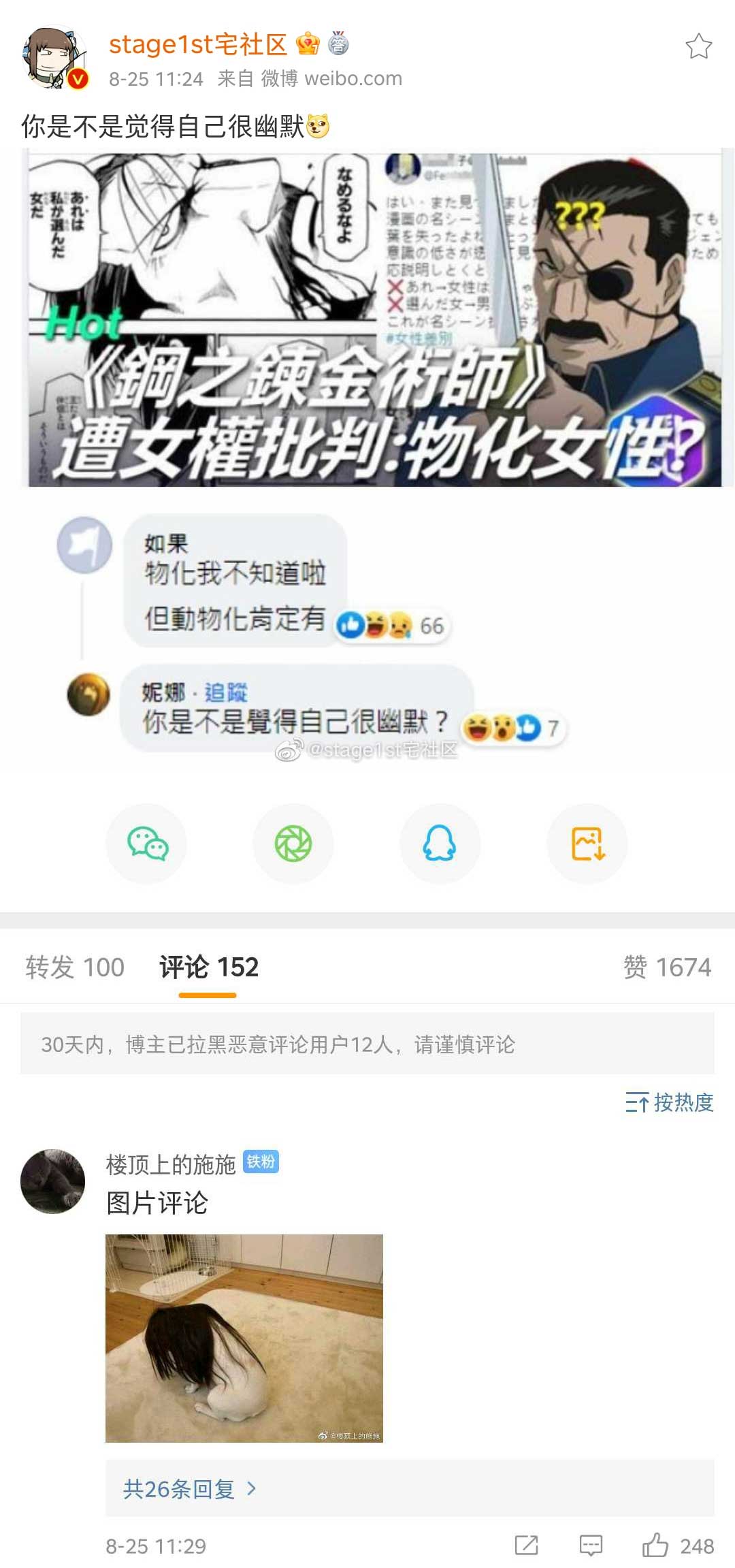735x1568 pixels.
Task: Switch to the 转发 100 tab
Action: click(75, 967)
